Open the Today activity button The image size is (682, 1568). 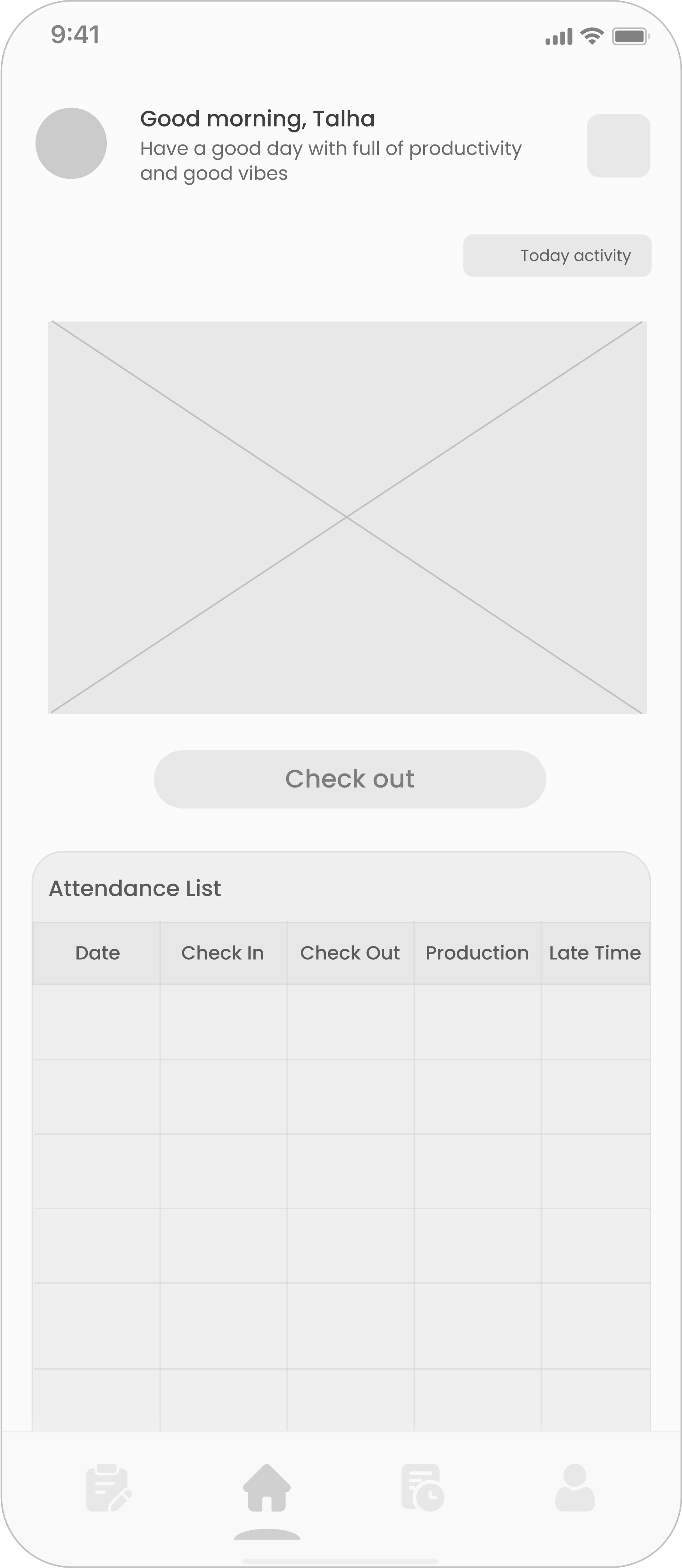click(x=557, y=255)
